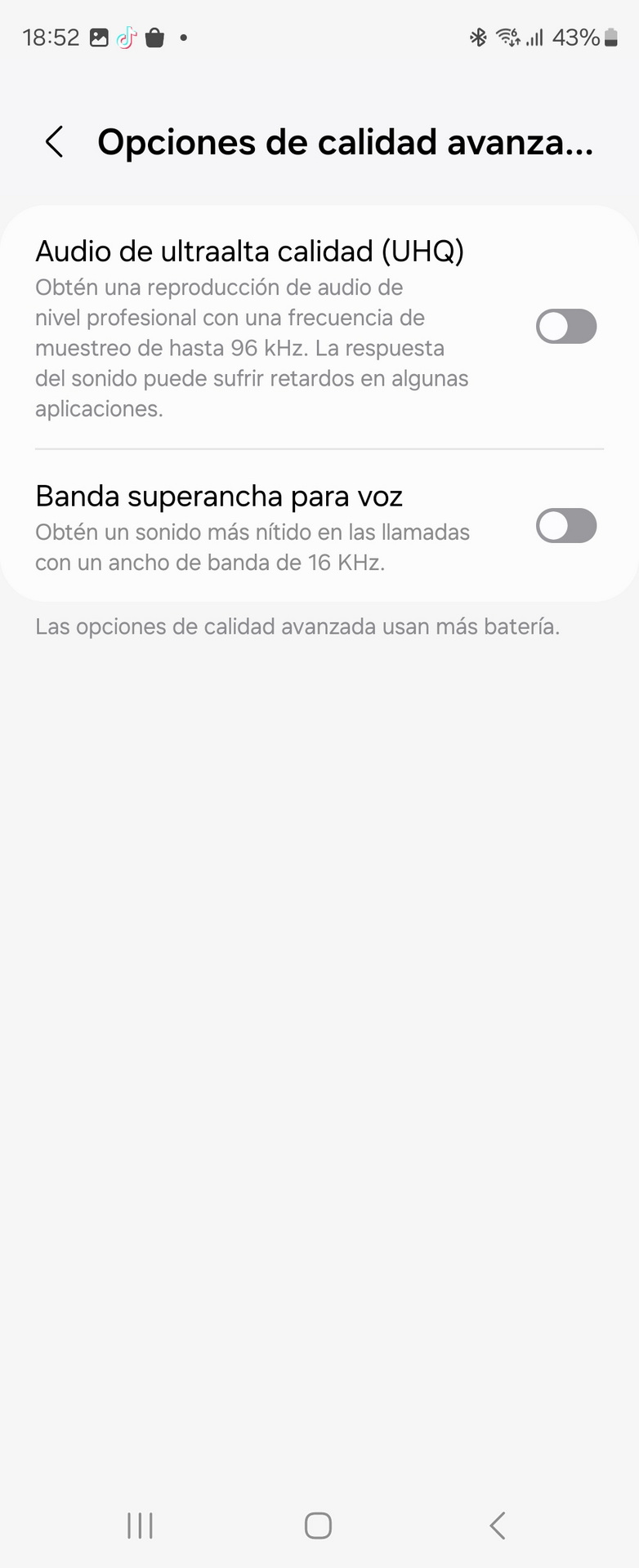Open recent apps from the navigation bar

[140, 1525]
